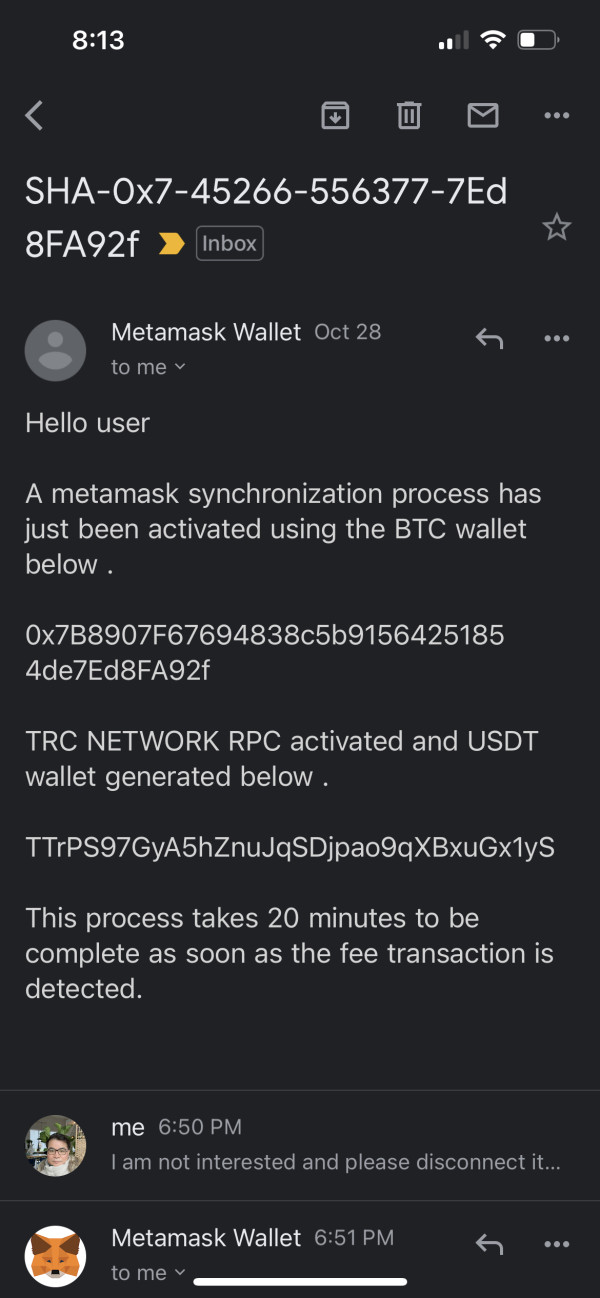This screenshot has height=1298, width=600.
Task: Tap the Inbox label chip
Action: pyautogui.click(x=230, y=243)
